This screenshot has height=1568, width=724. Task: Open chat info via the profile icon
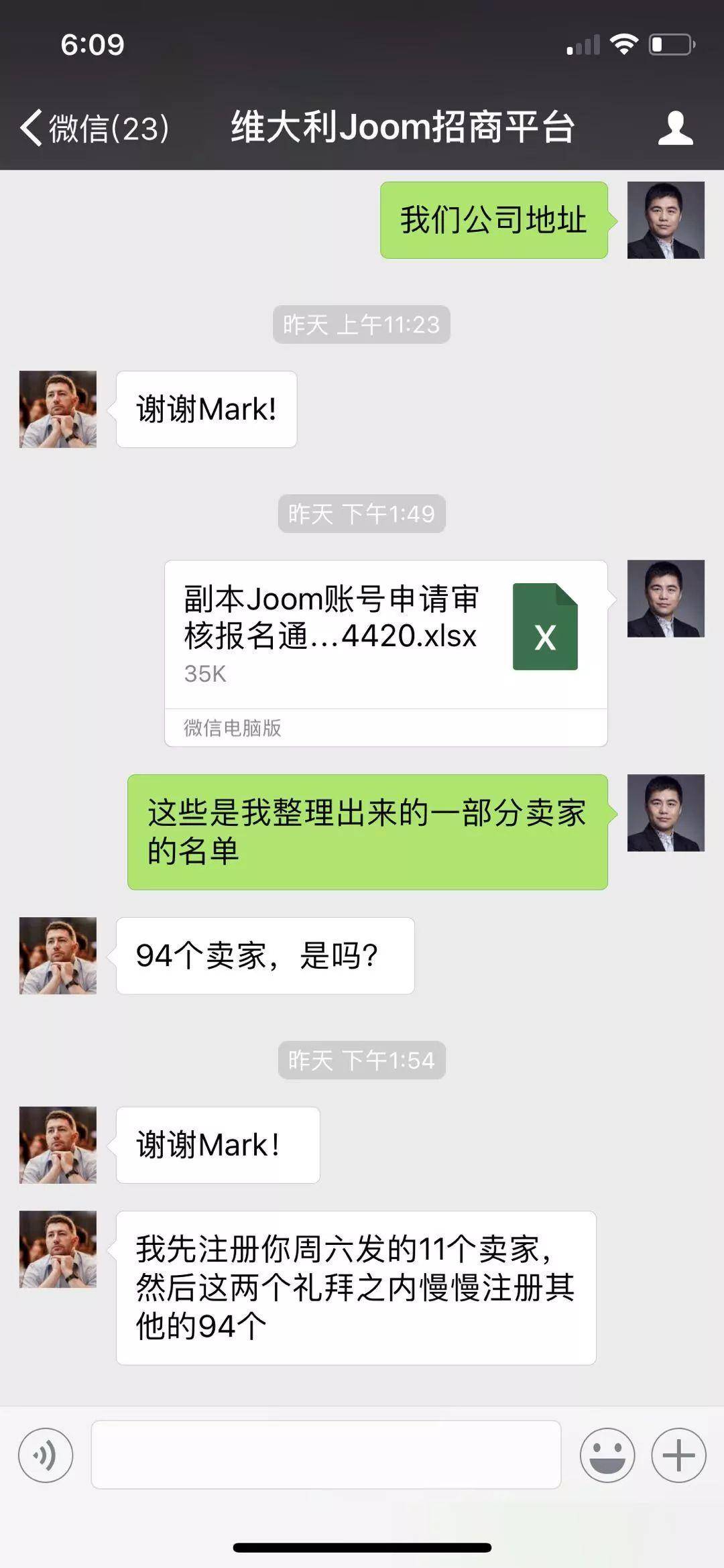coord(674,127)
